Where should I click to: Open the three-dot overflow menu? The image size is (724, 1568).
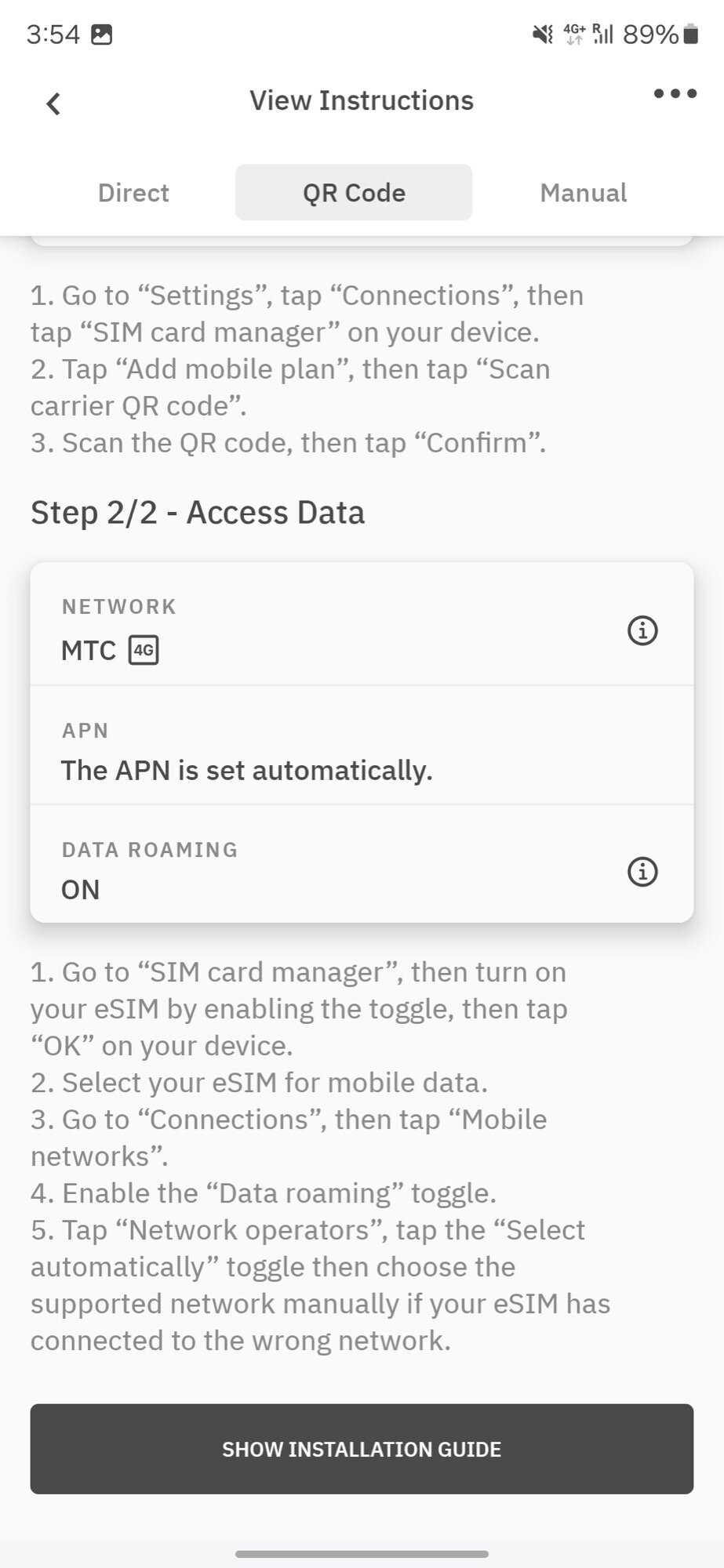[675, 94]
